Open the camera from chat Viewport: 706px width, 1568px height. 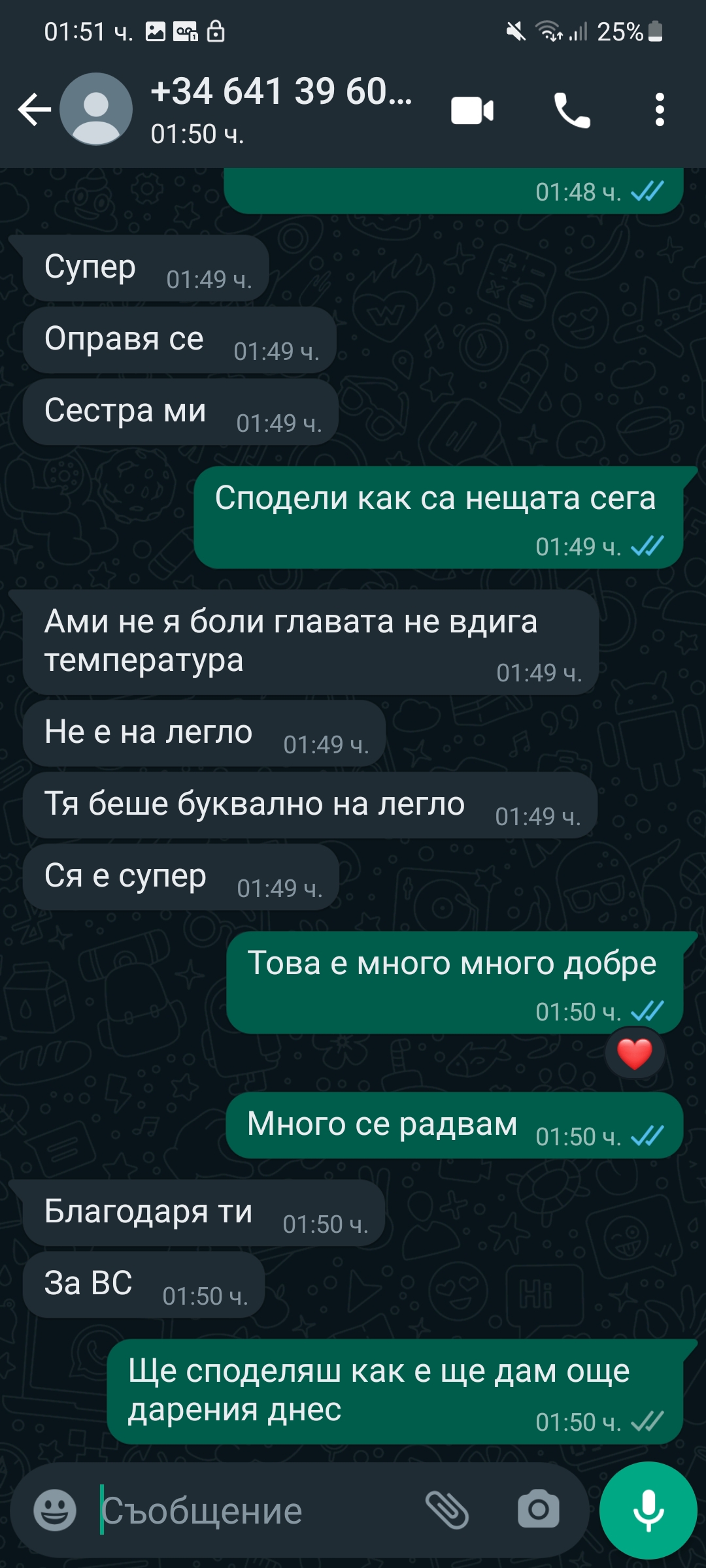[539, 1510]
